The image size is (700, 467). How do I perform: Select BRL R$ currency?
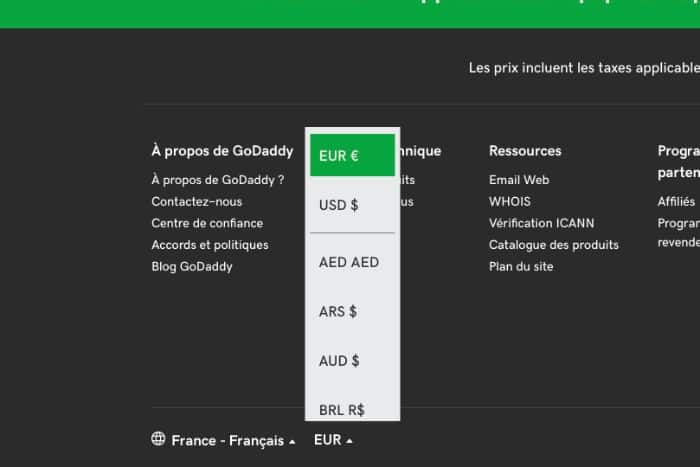click(x=342, y=409)
